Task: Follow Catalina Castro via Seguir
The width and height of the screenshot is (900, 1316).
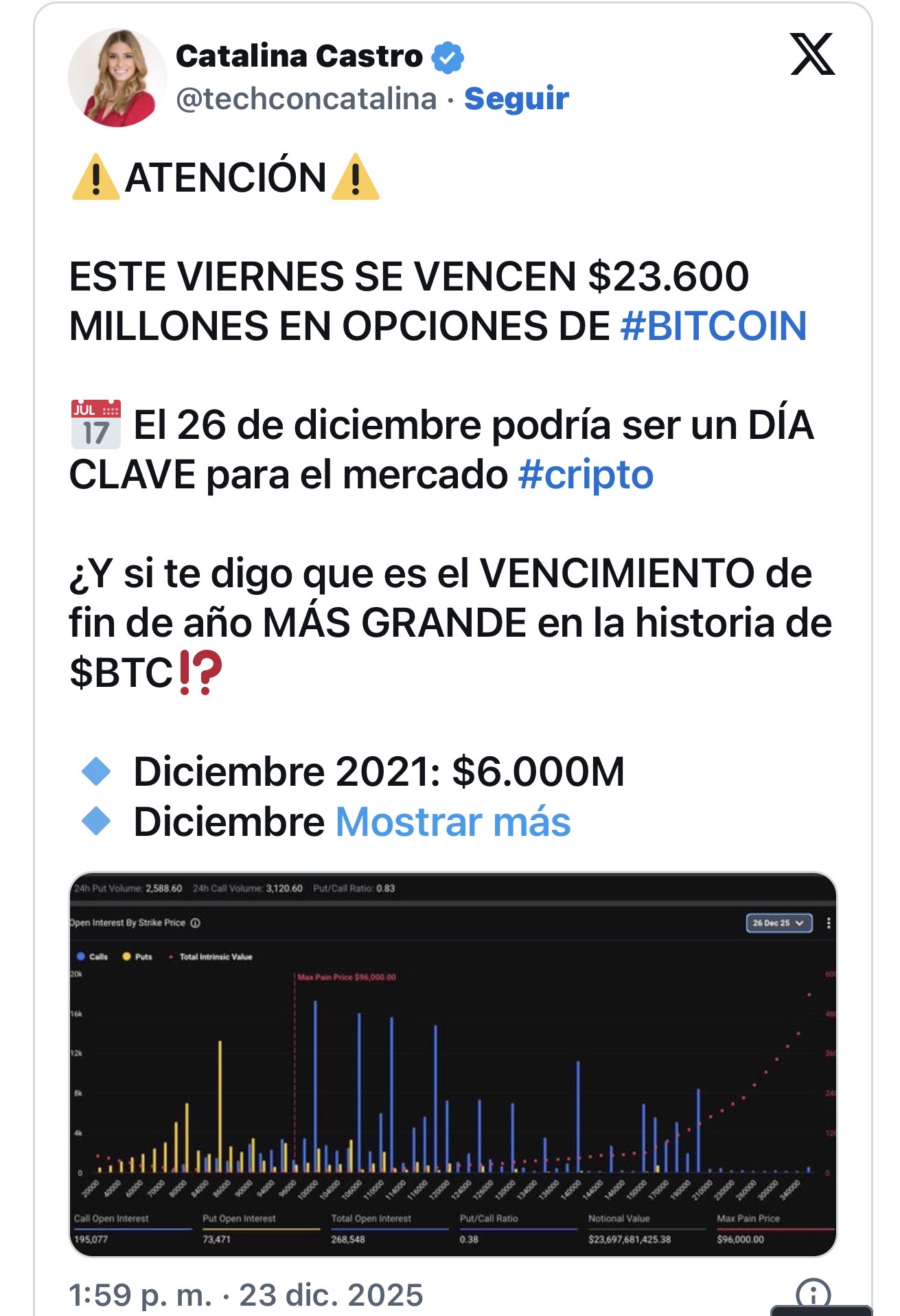Action: click(x=516, y=98)
